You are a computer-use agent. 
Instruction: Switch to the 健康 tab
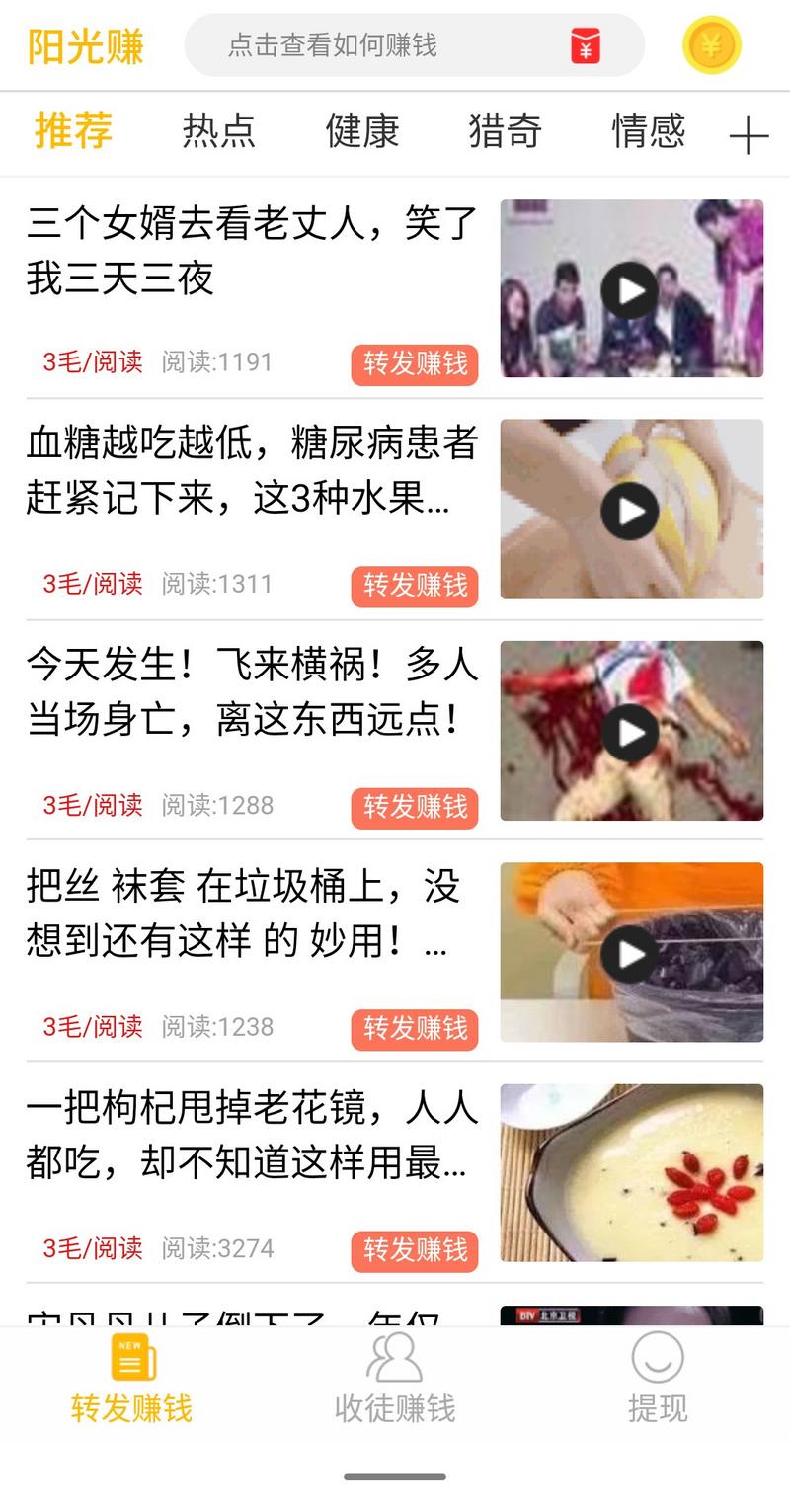point(361,131)
